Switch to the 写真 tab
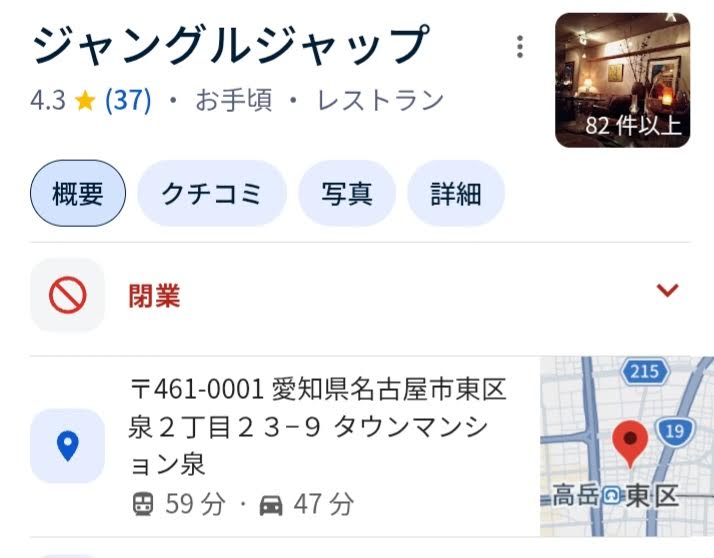Screen dimensions: 714x558 347,193
